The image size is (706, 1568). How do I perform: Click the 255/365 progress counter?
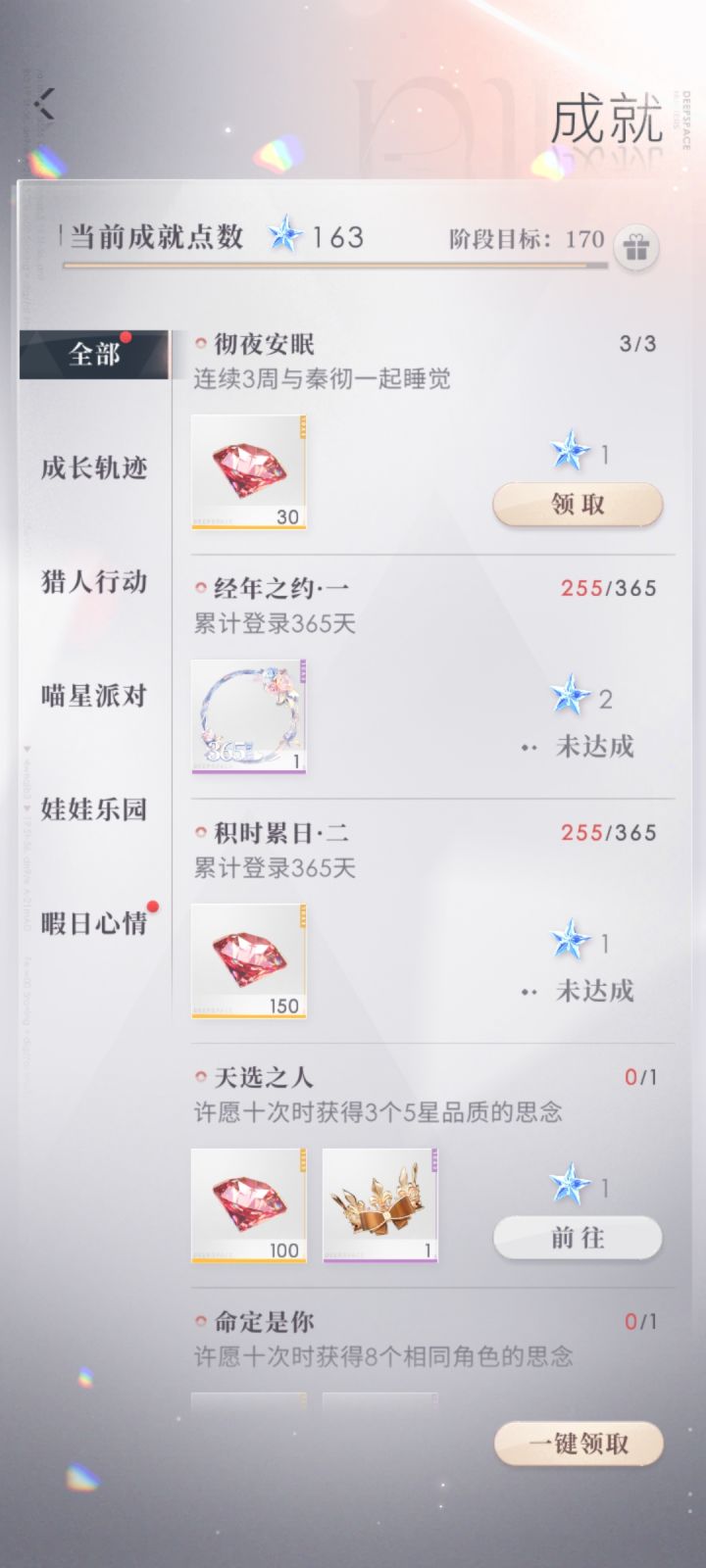coord(608,588)
